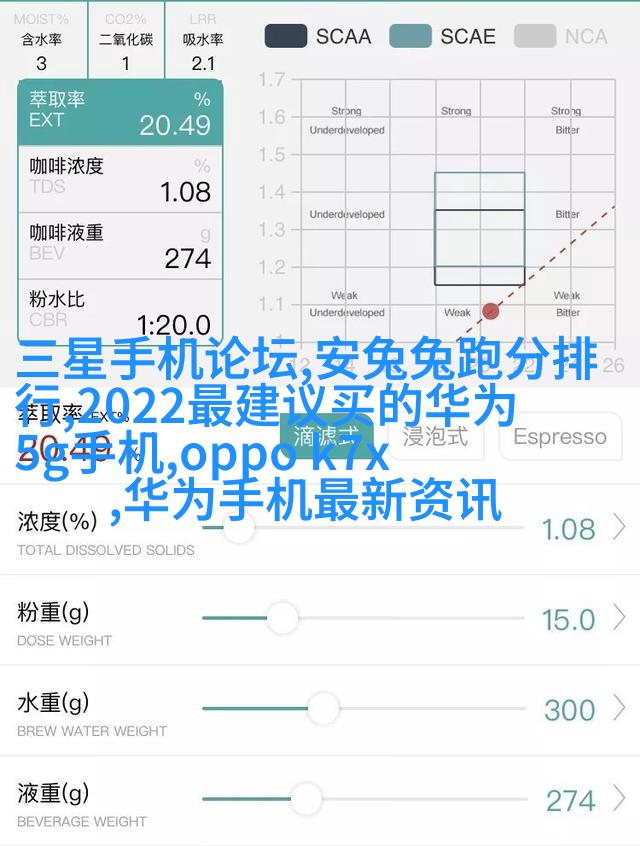Open the 液重 274 value chevron
This screenshot has width=640, height=846.
[619, 798]
